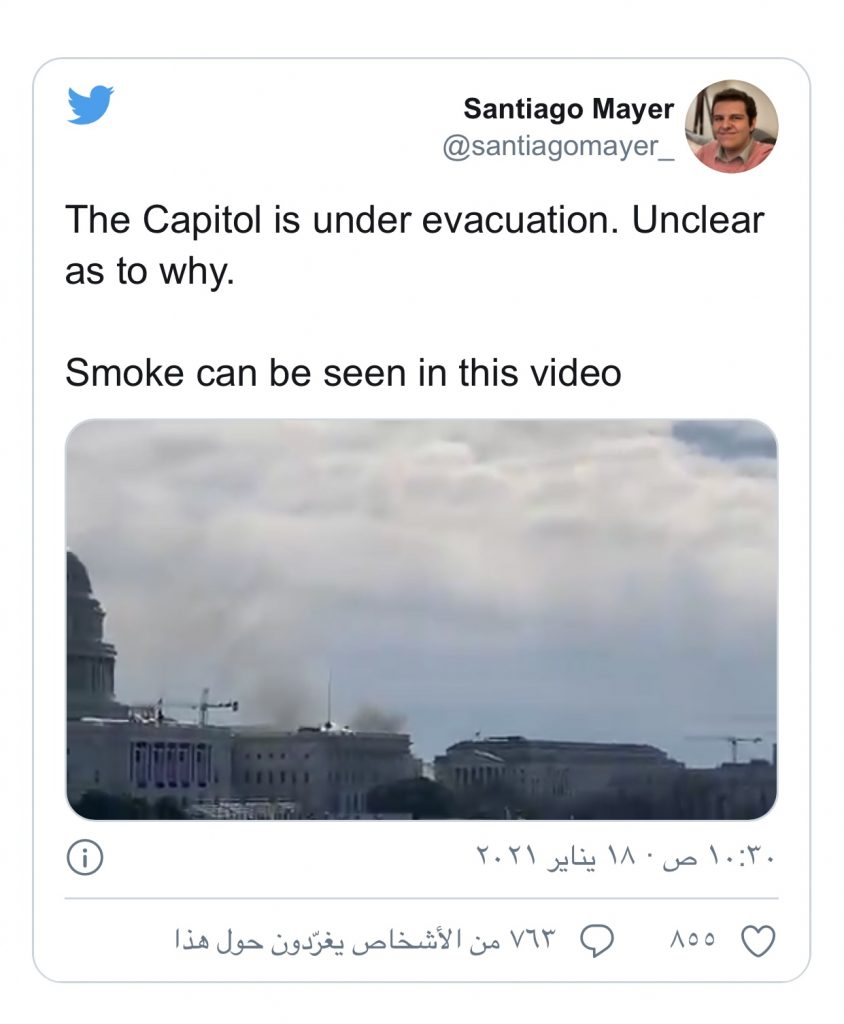Viewport: 844px width, 1024px height.
Task: Open the tweet's date and time link
Action: tap(624, 859)
